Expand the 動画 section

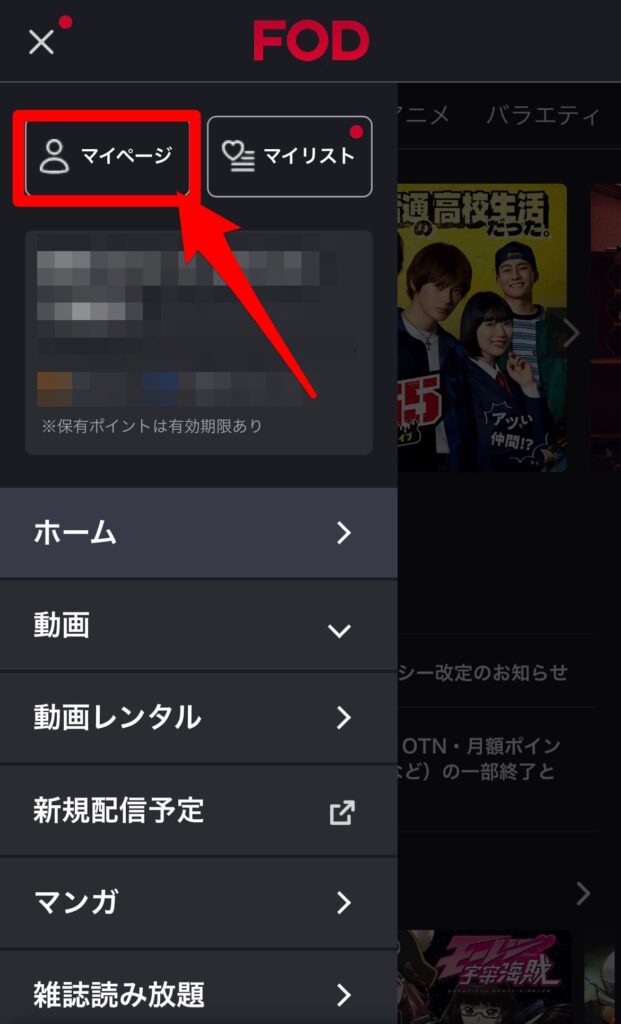199,626
